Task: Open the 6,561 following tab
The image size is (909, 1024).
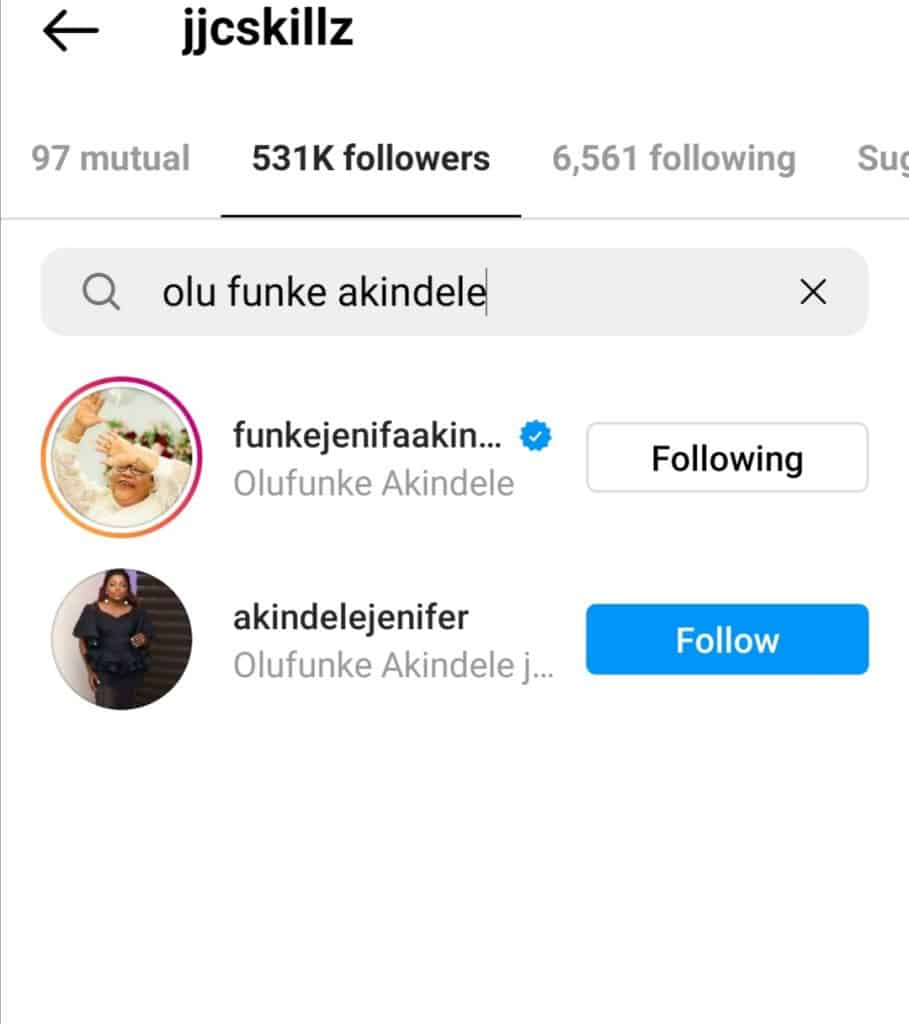Action: click(673, 159)
